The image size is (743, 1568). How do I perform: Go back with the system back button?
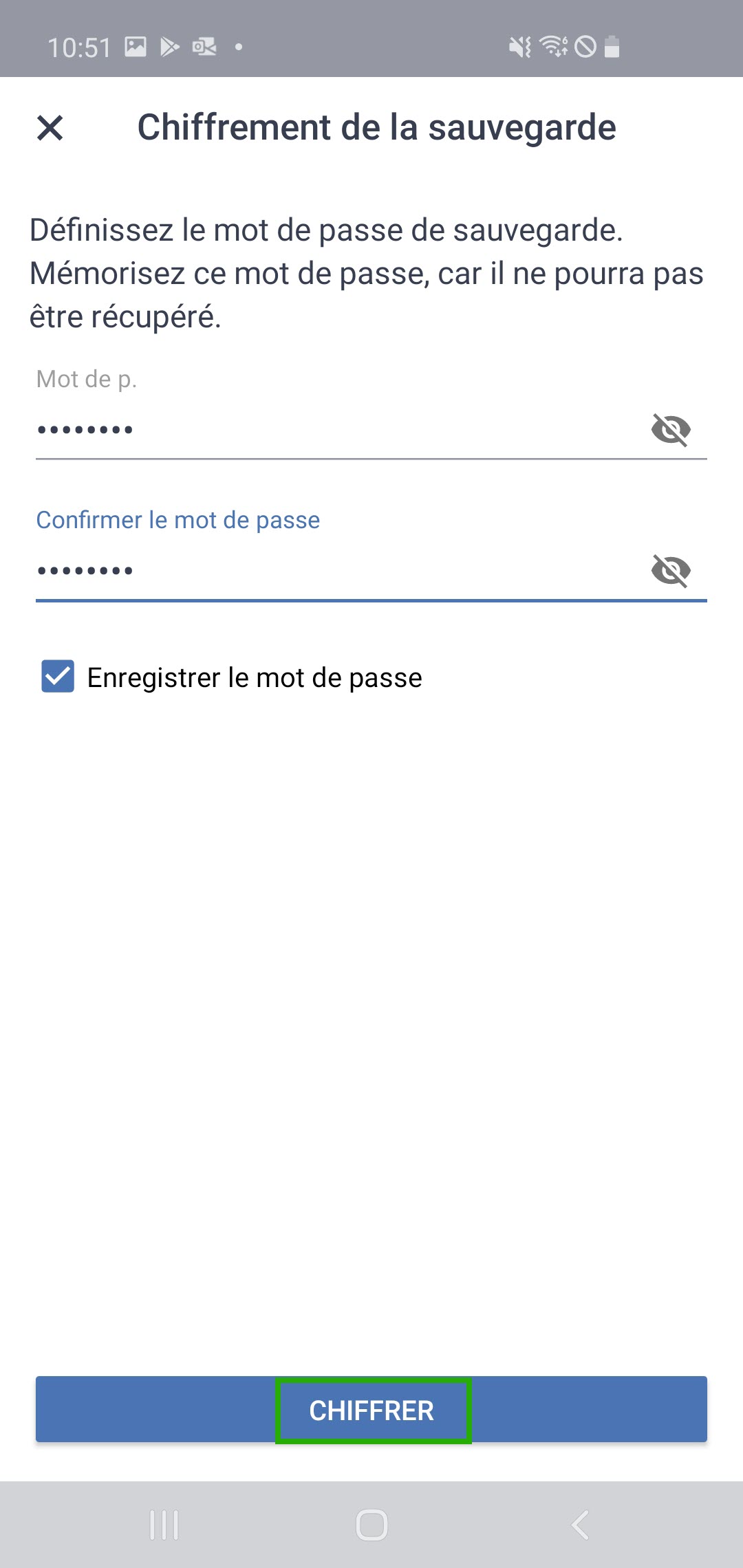point(580,1525)
